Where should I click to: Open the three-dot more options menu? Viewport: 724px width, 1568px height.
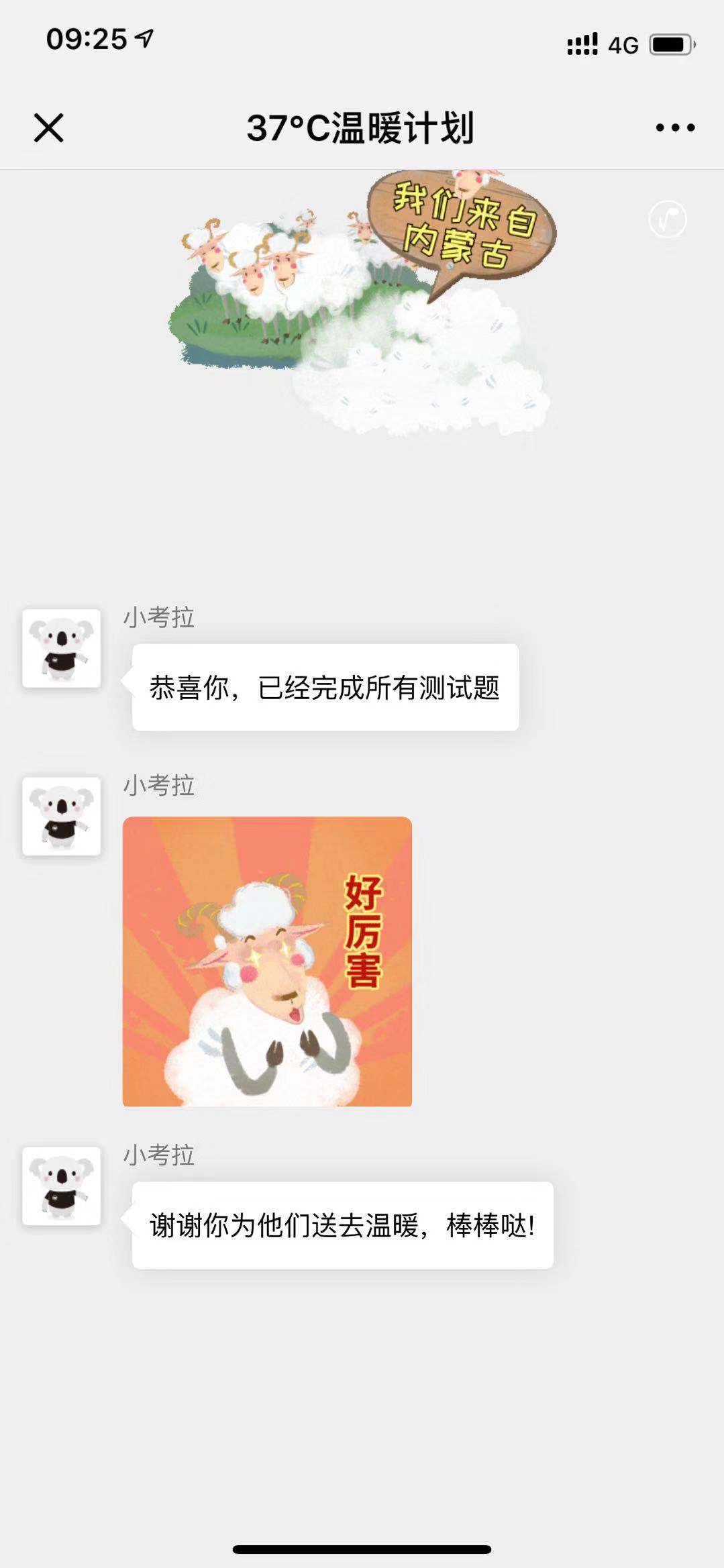tap(675, 127)
